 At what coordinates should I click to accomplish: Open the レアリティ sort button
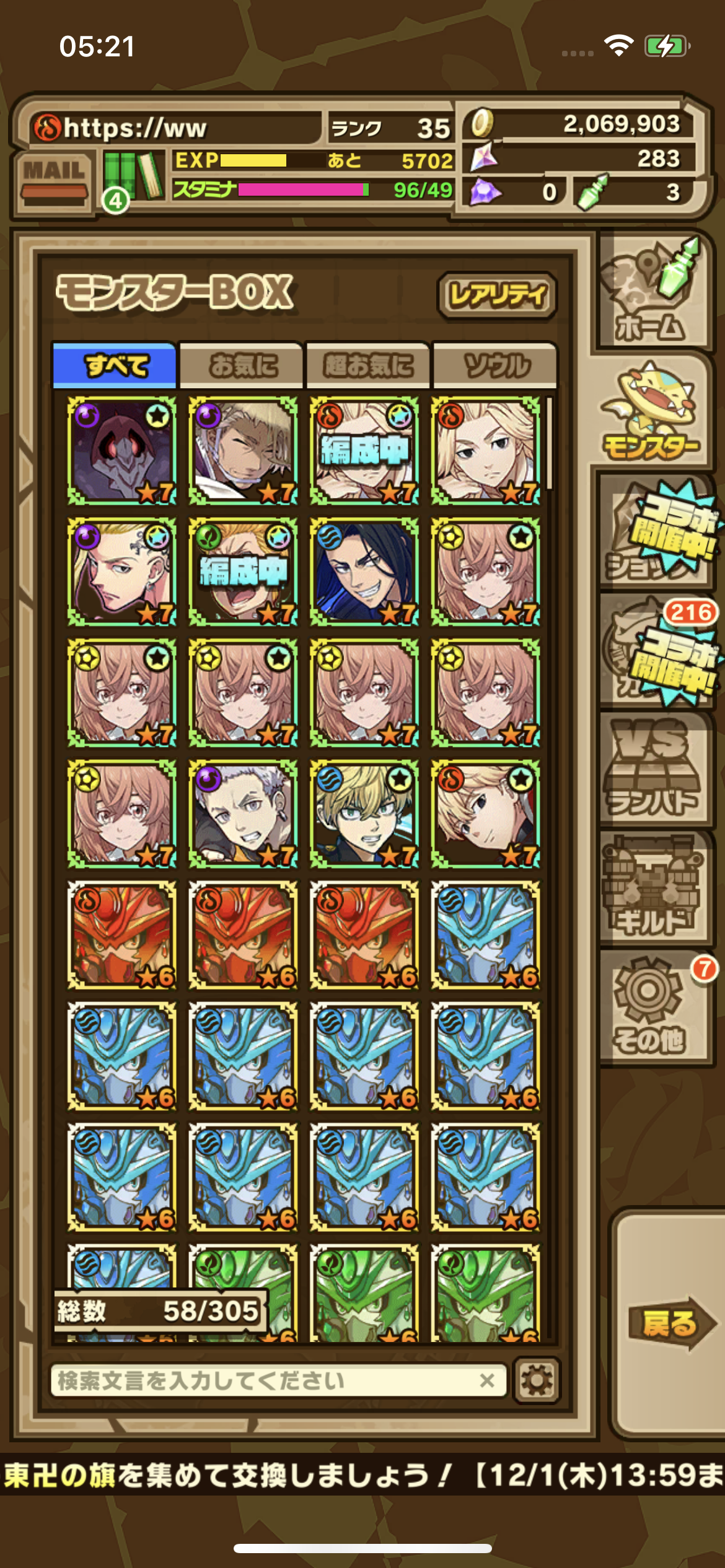[496, 296]
